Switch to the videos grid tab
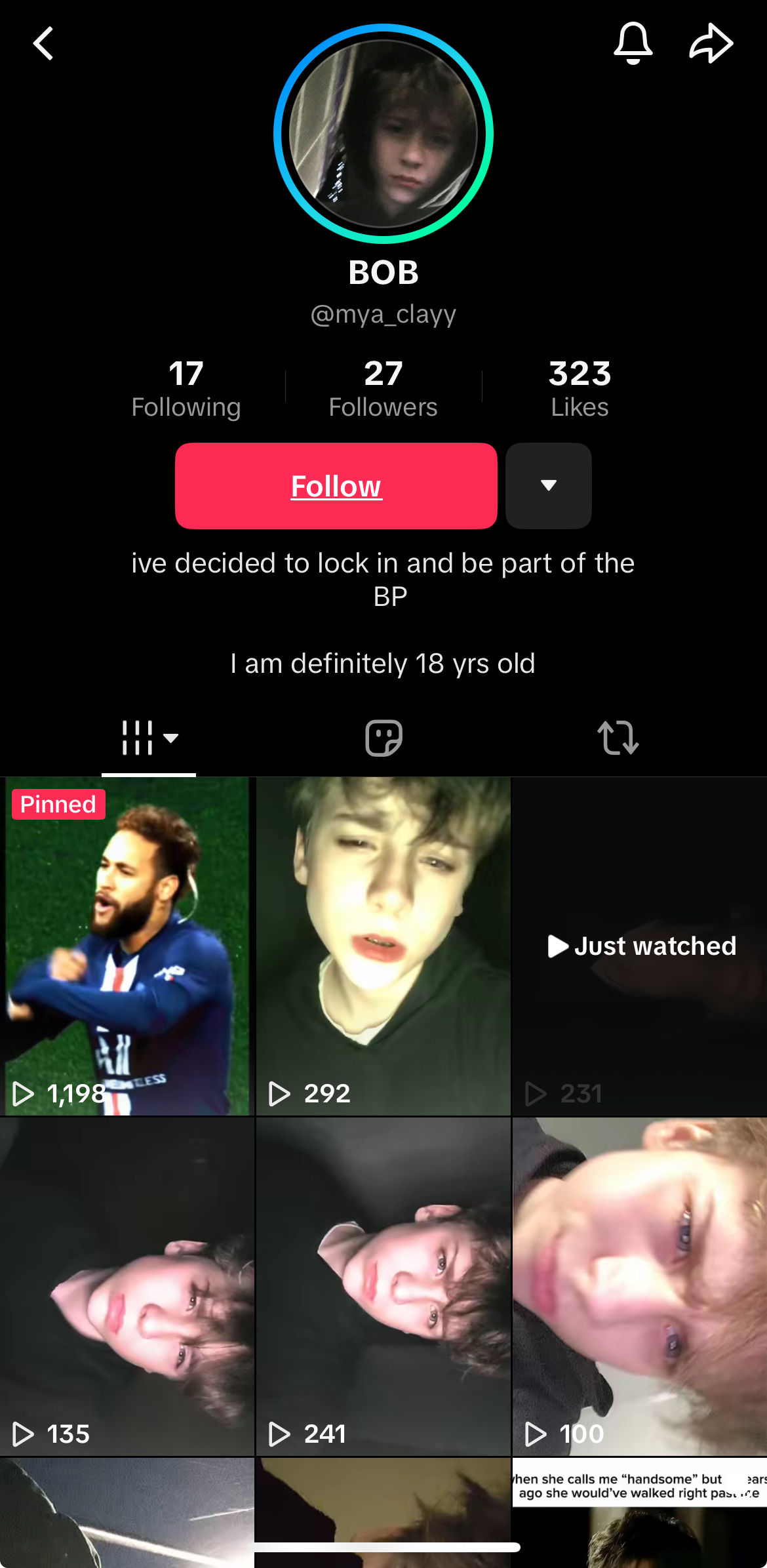Screen dimensions: 767x1568 [x=149, y=738]
